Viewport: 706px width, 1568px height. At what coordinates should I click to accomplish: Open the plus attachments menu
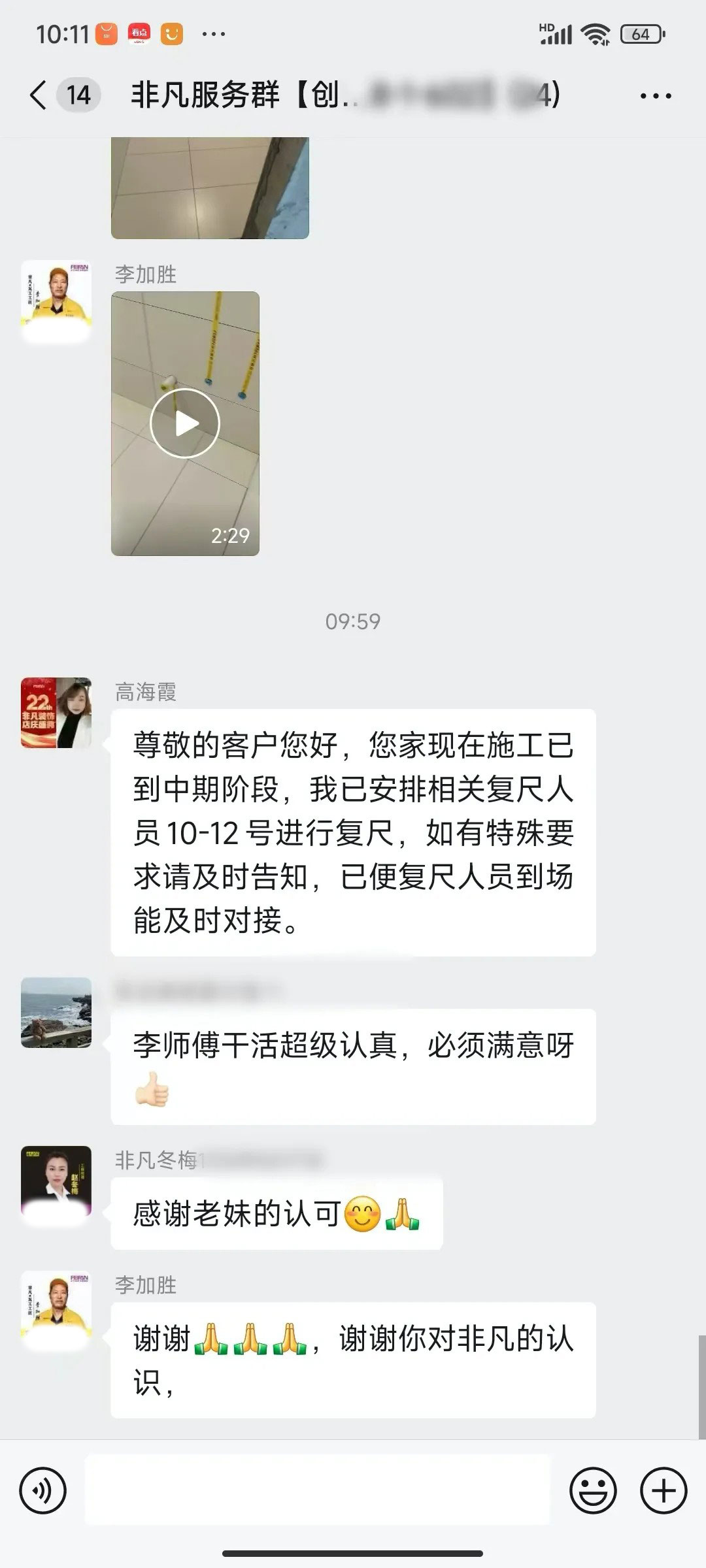coord(664,1492)
